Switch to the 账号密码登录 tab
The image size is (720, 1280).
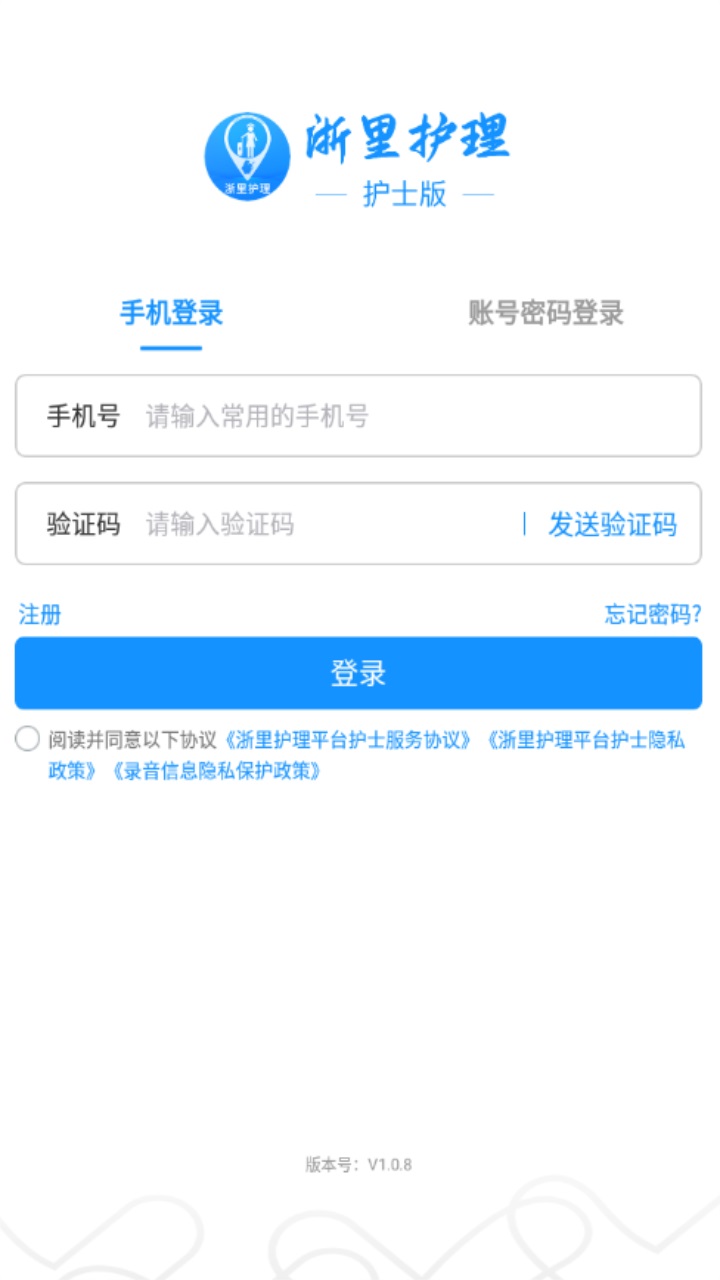point(545,314)
